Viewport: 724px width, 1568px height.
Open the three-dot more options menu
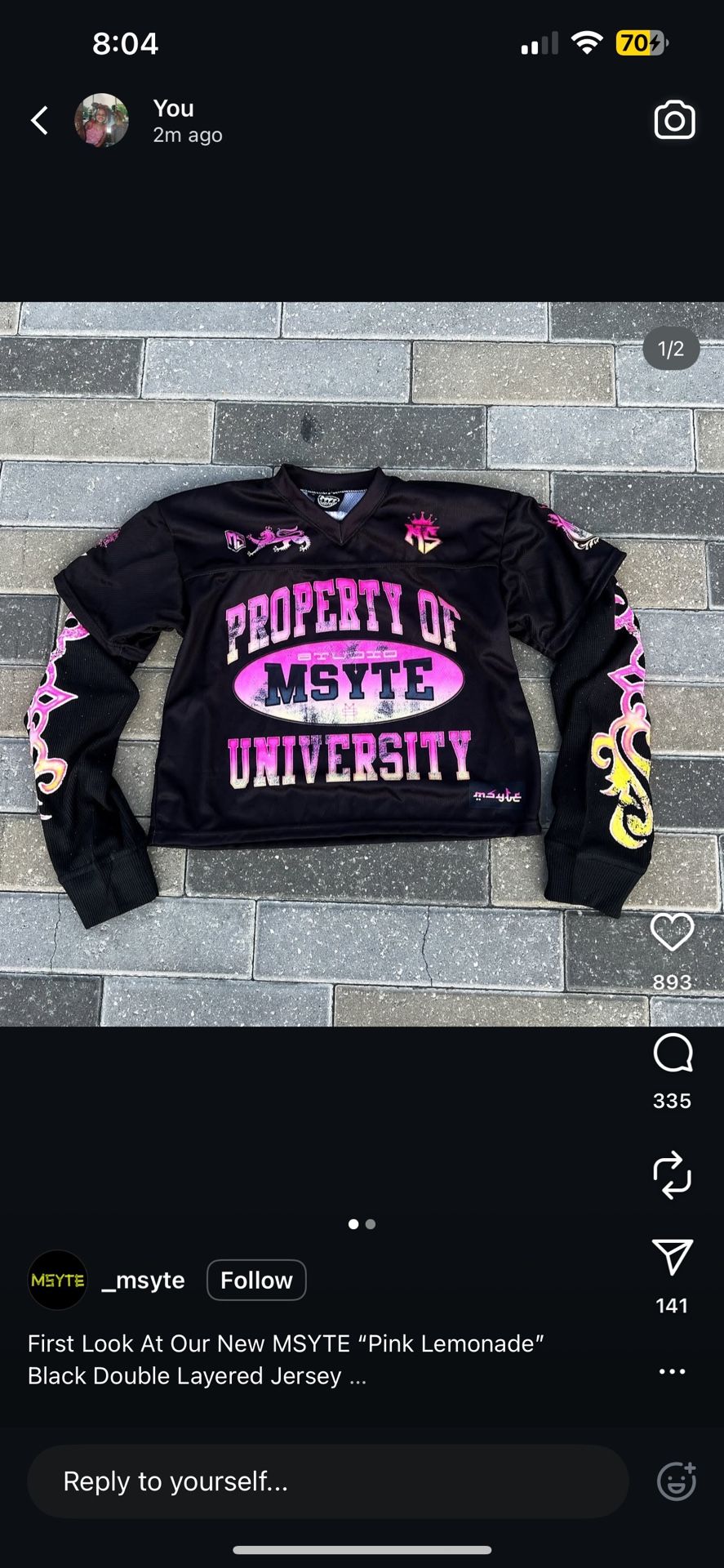click(672, 1371)
